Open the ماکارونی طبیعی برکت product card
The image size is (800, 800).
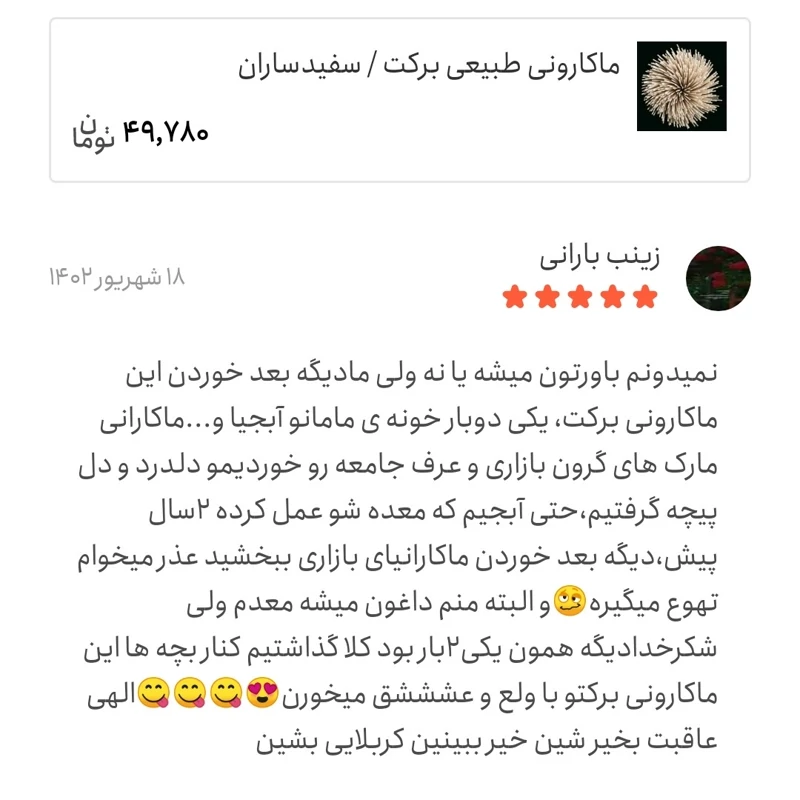[x=400, y=100]
